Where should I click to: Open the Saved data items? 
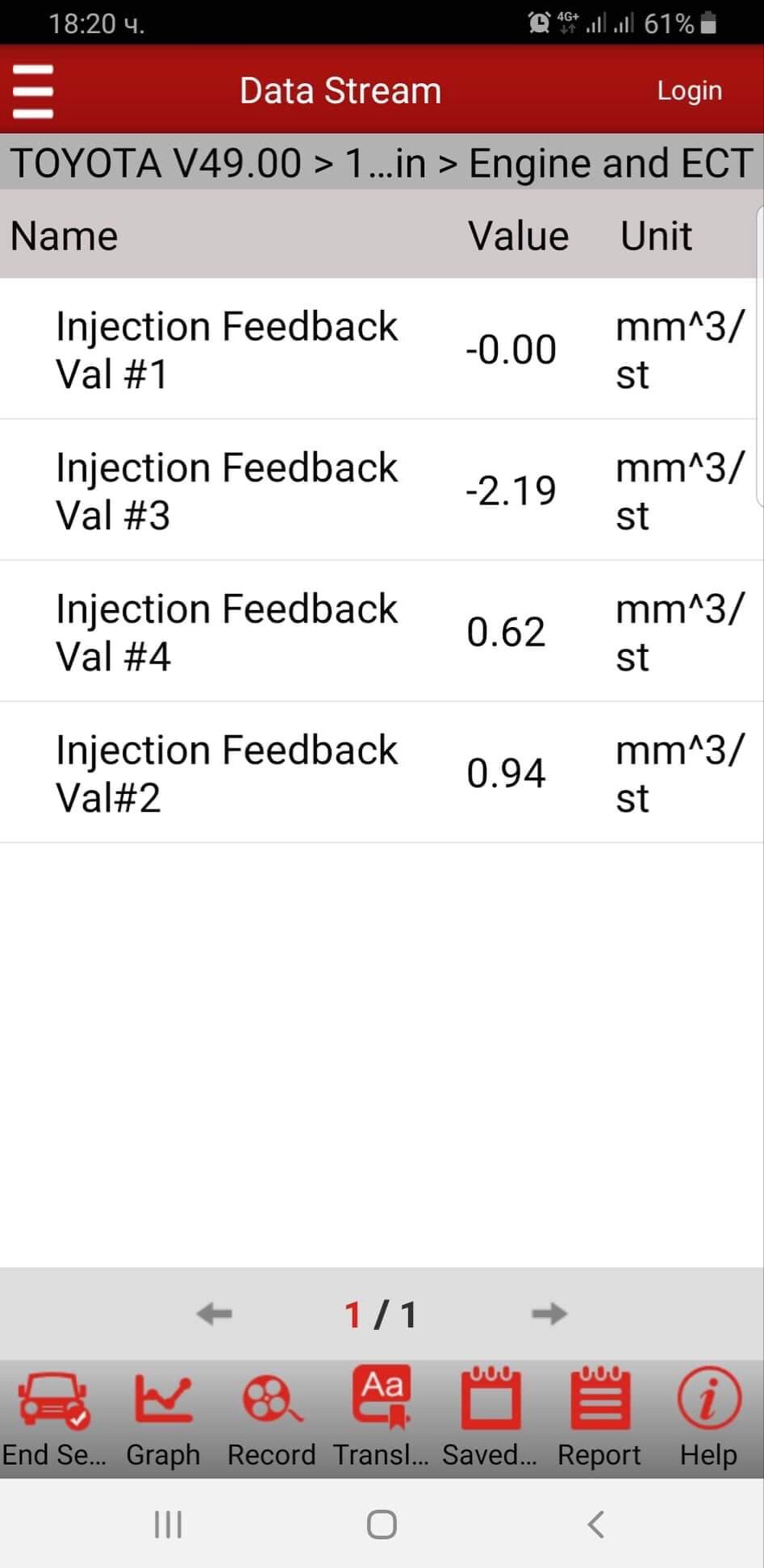click(x=490, y=1416)
